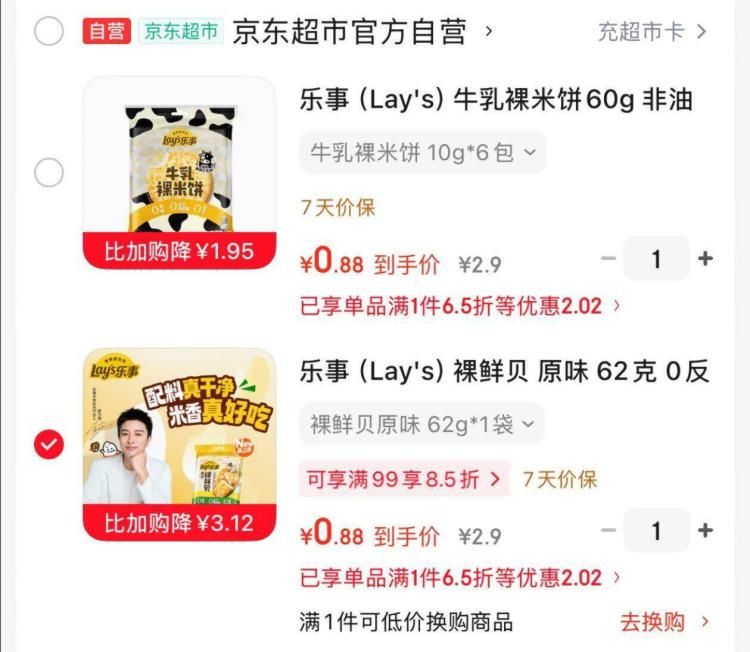Select all items from 京东超市官方自营 store
The width and height of the screenshot is (750, 652).
(x=49, y=32)
